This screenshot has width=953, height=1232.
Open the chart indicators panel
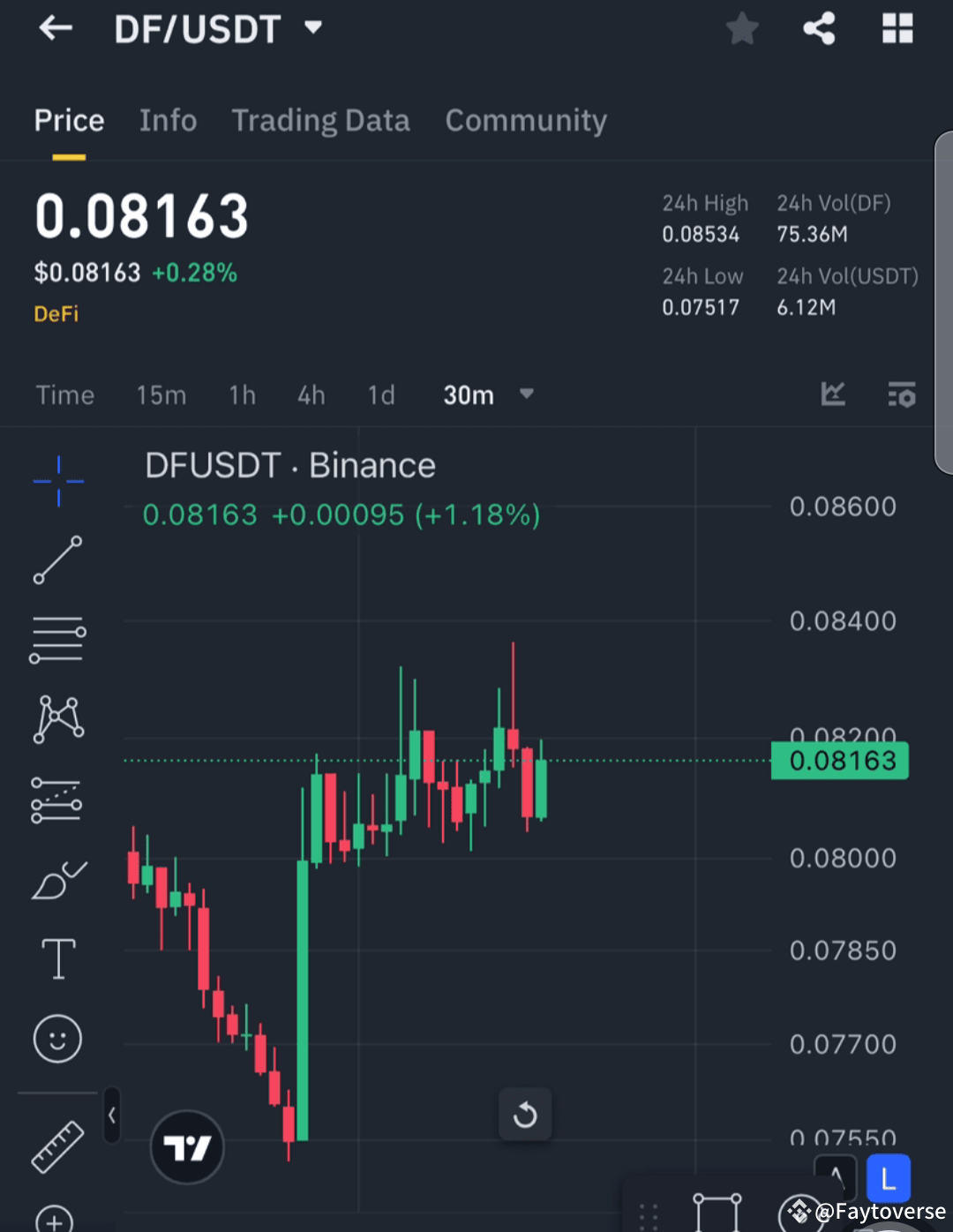click(833, 395)
